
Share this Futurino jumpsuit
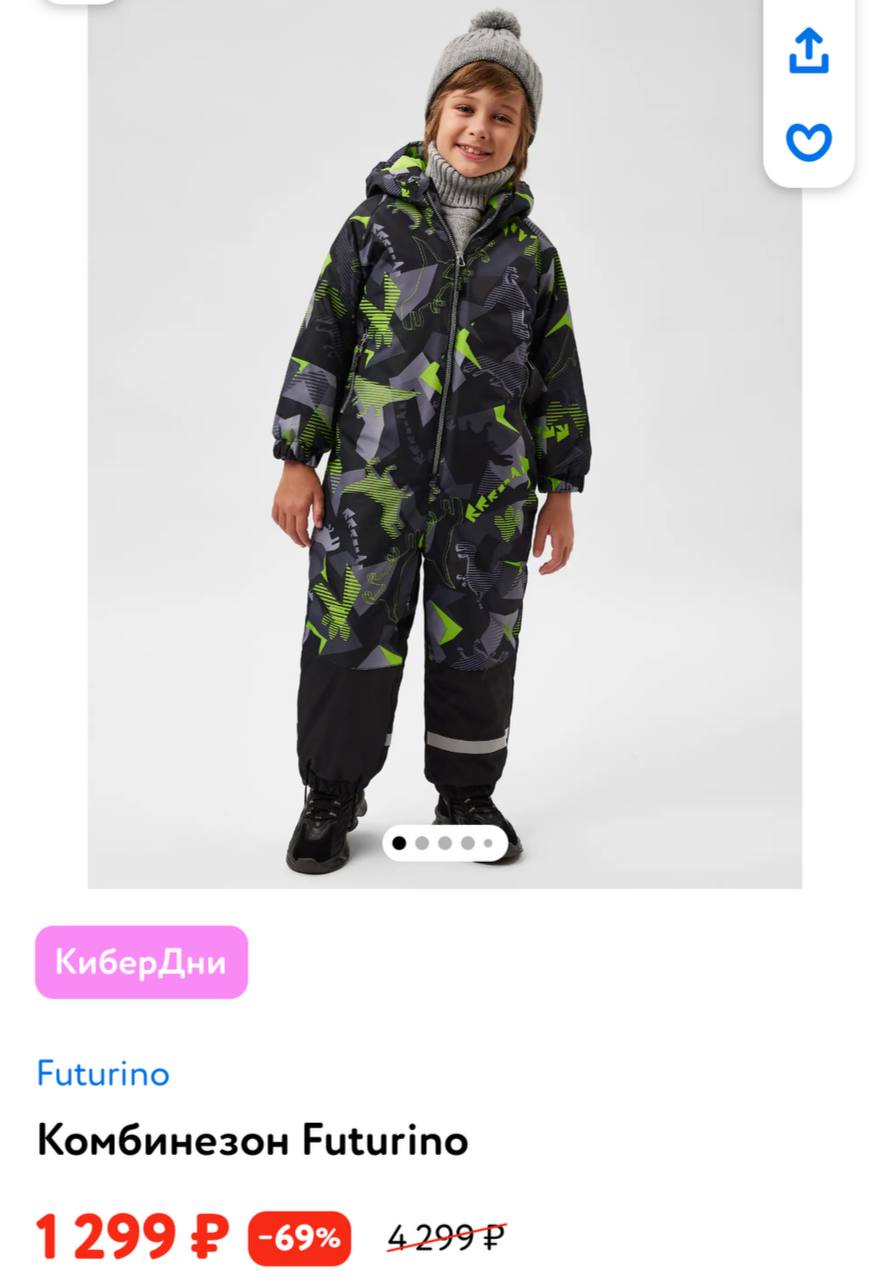point(809,51)
